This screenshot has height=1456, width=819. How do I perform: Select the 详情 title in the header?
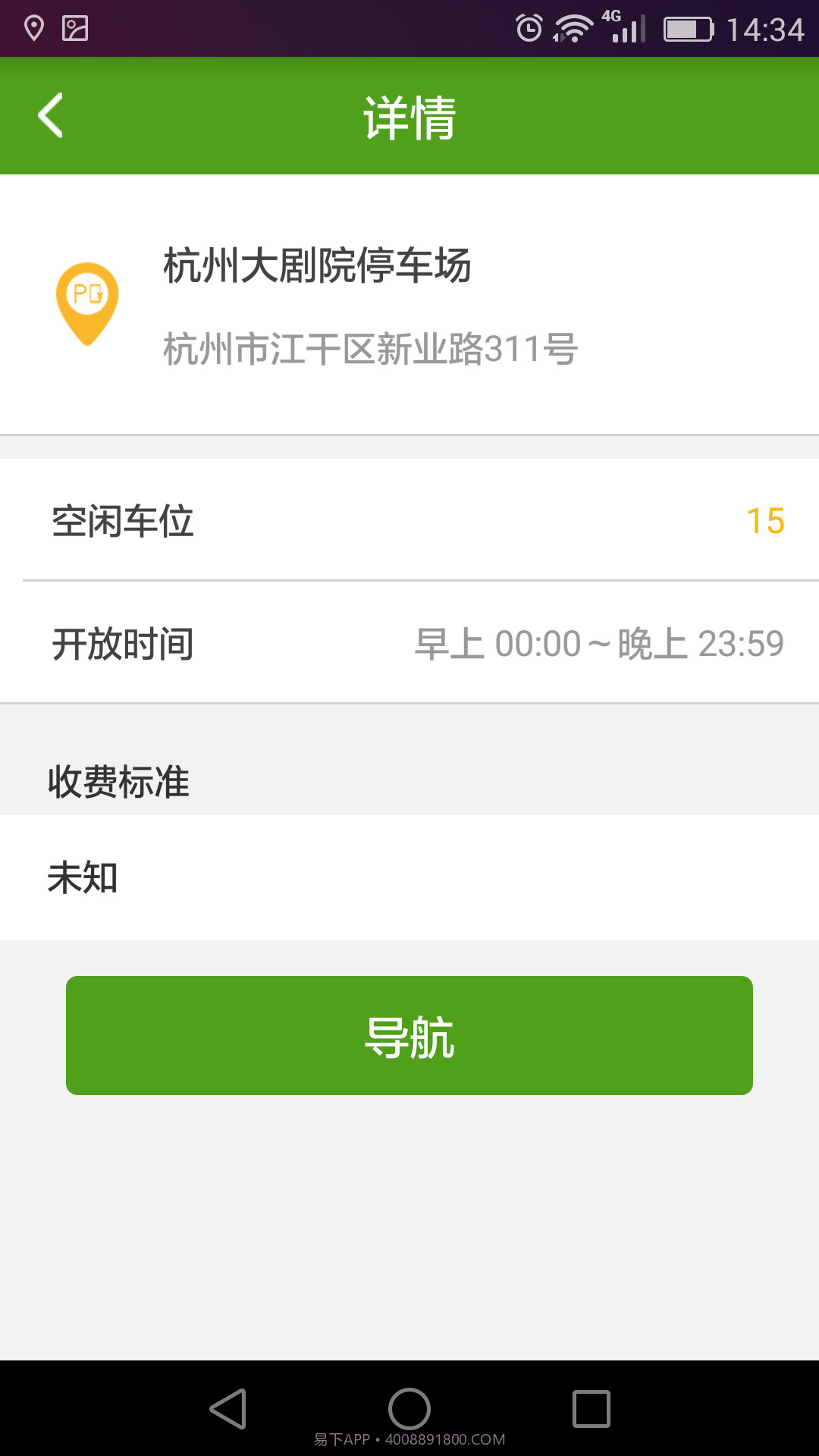coord(409,116)
